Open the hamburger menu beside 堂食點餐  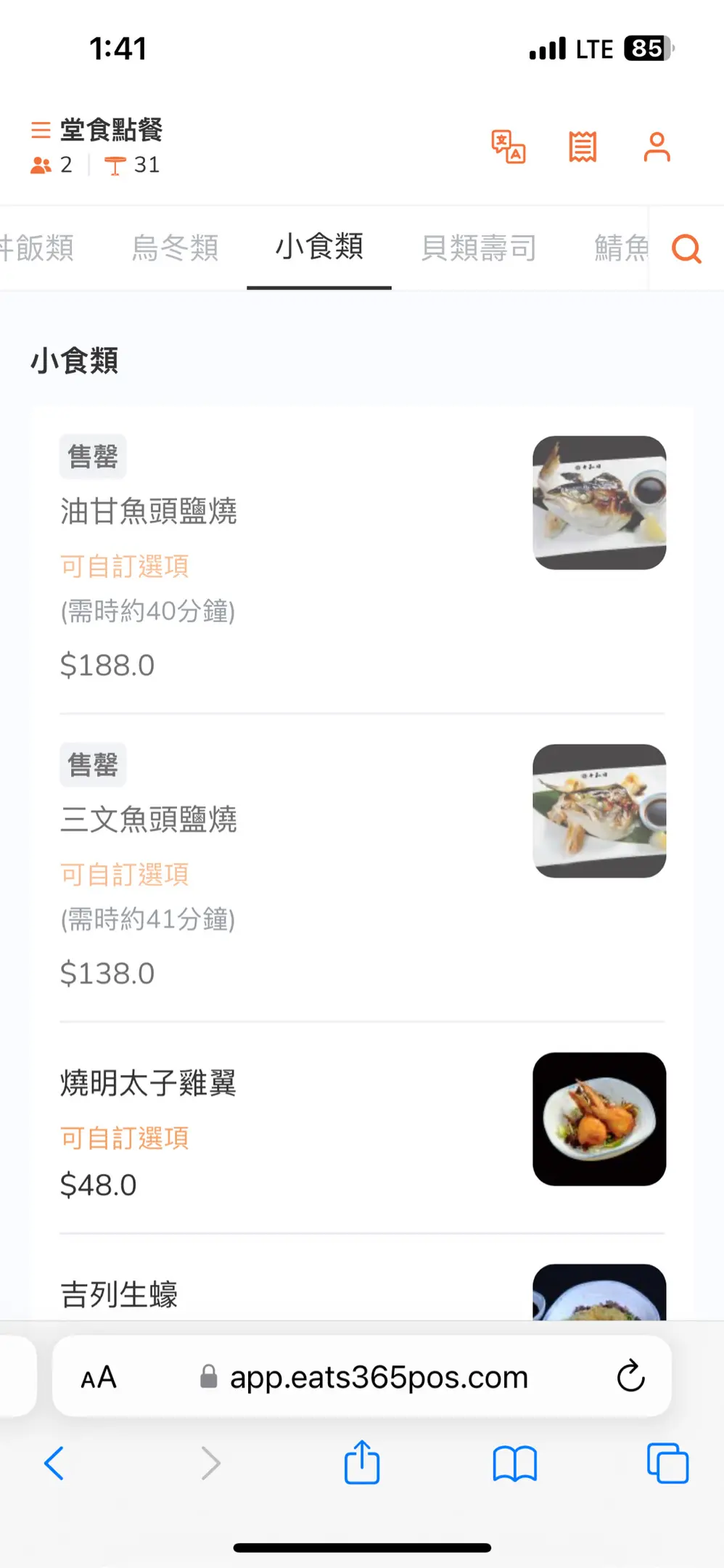tap(41, 131)
